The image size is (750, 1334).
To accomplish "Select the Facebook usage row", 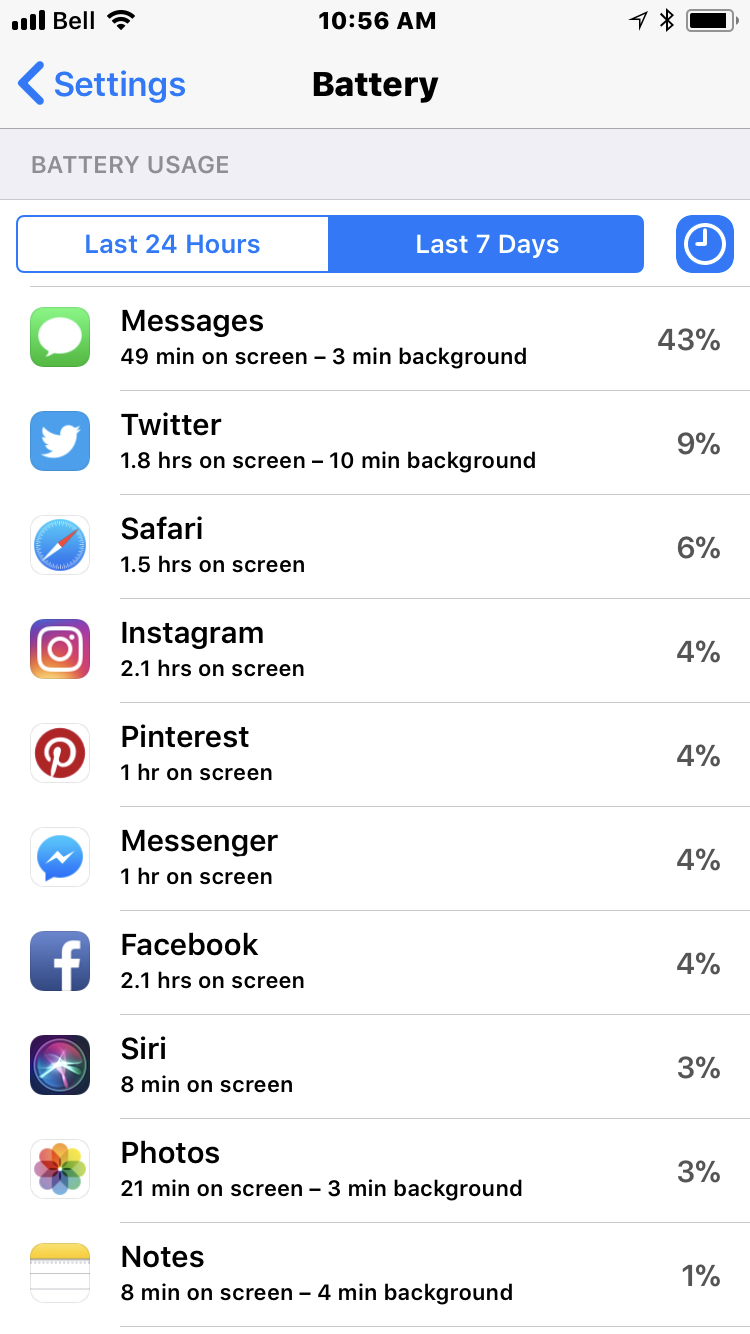I will point(375,963).
